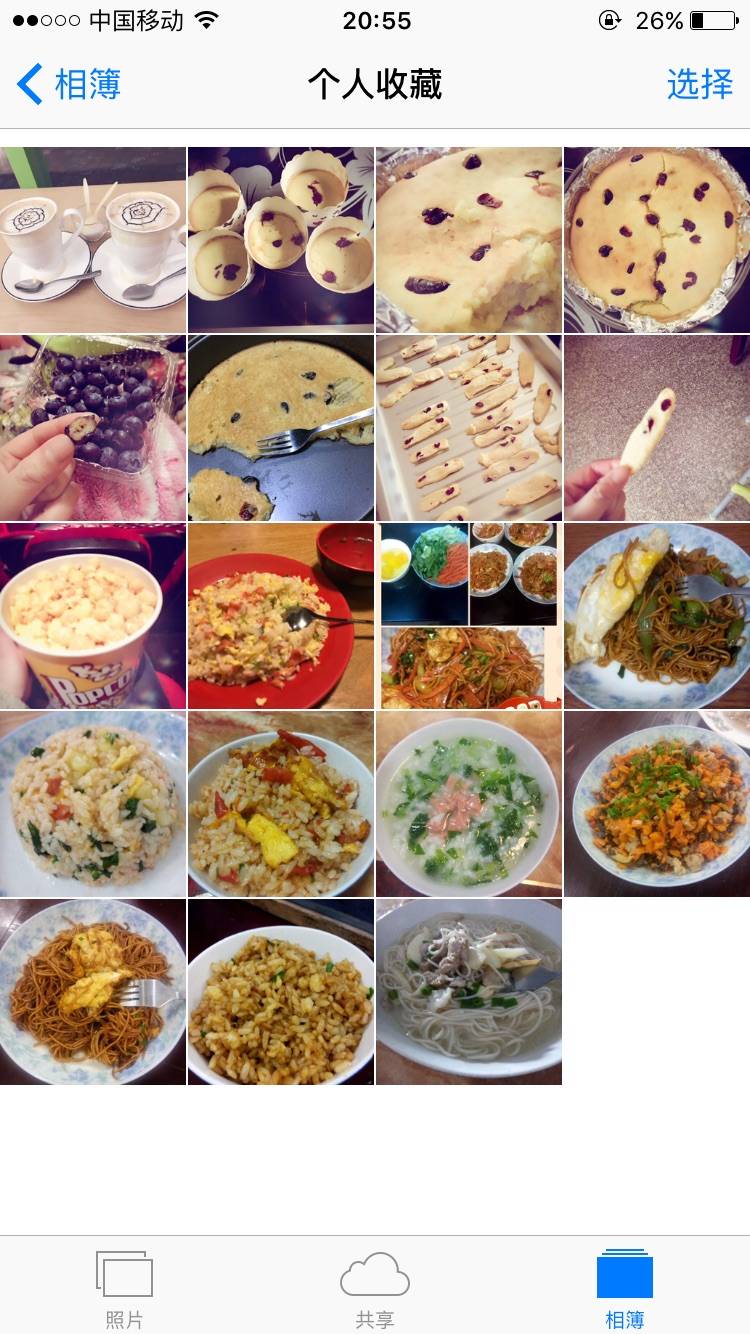Open the two latte art coffees photo
Image resolution: width=750 pixels, height=1334 pixels.
93,240
